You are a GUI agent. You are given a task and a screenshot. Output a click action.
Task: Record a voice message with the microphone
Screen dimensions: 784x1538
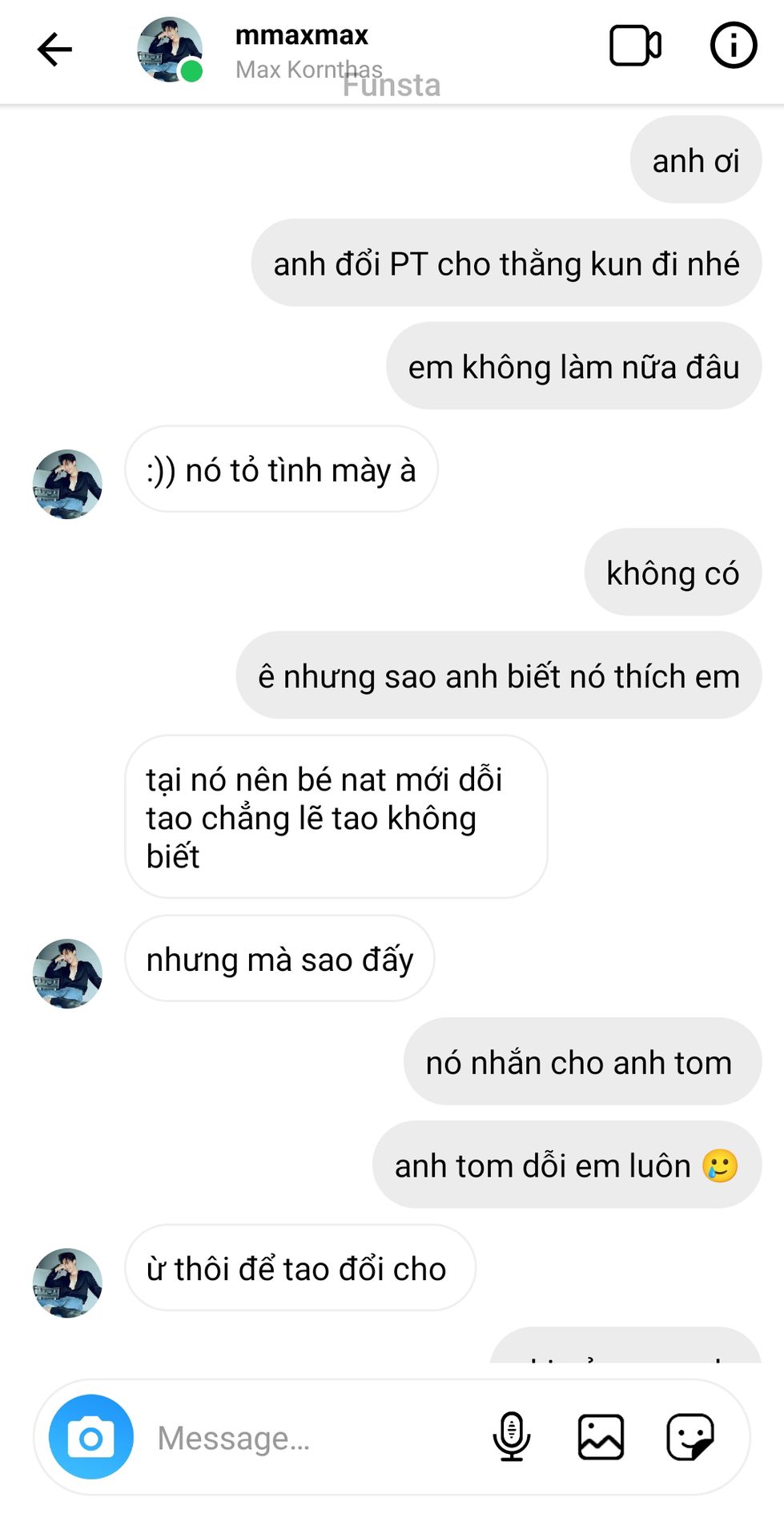point(511,1437)
